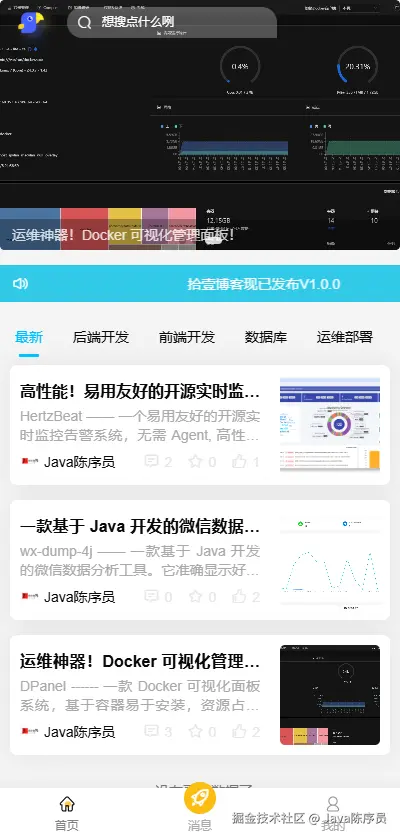Image resolution: width=400 pixels, height=838 pixels.
Task: Open the 想搜点什么咧 search box
Action: coord(172,22)
